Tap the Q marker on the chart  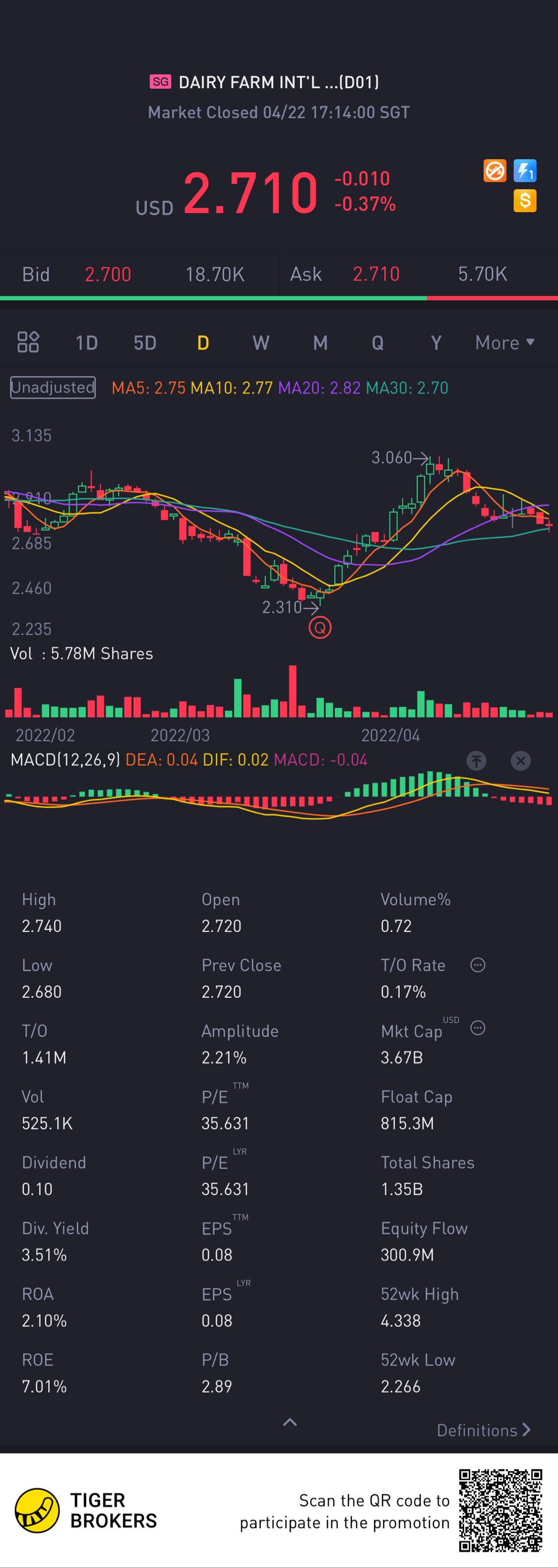coord(320,628)
